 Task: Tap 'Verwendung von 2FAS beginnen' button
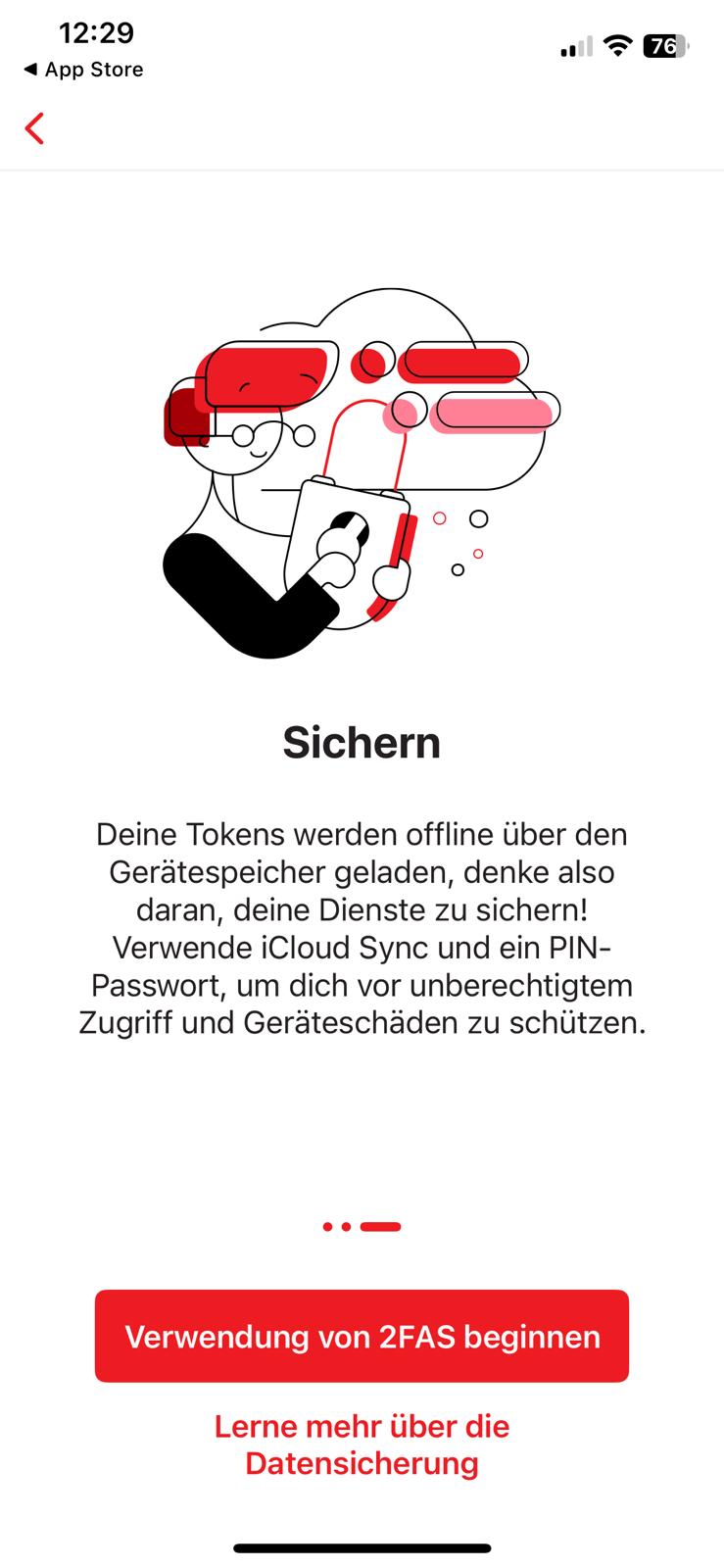tap(362, 1336)
